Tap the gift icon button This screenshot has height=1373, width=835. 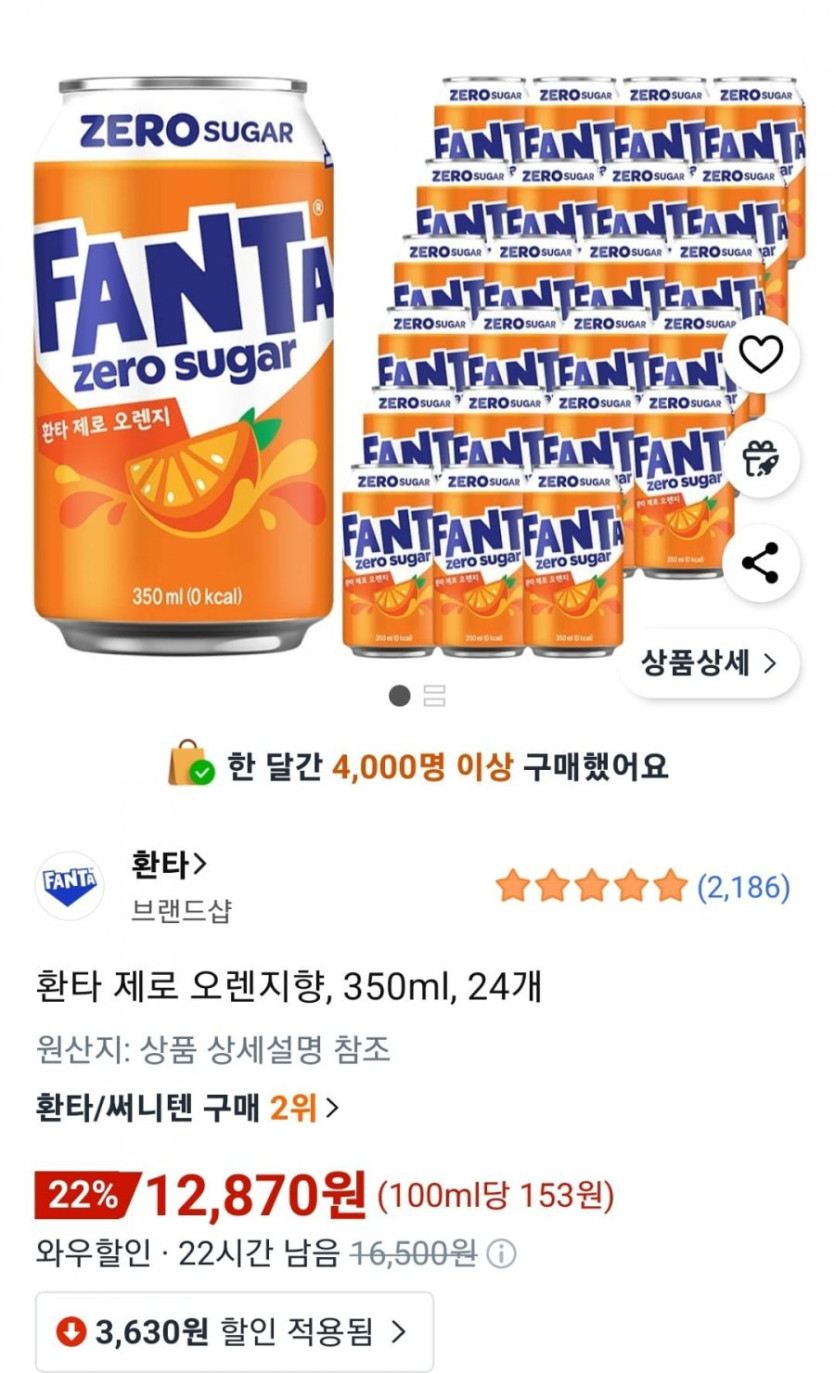761,459
